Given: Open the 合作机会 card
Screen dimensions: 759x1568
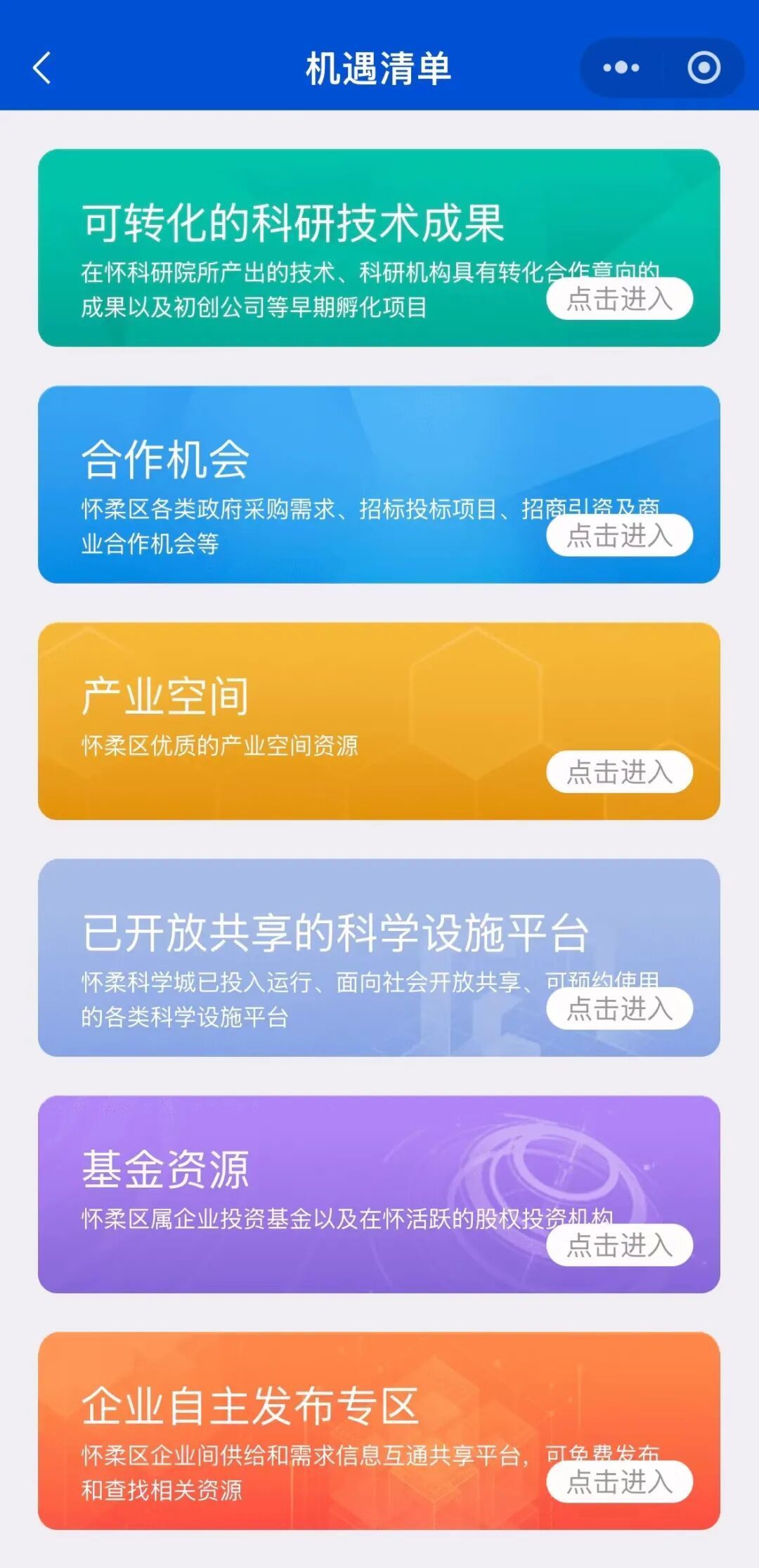Looking at the screenshot, I should coord(379,484).
